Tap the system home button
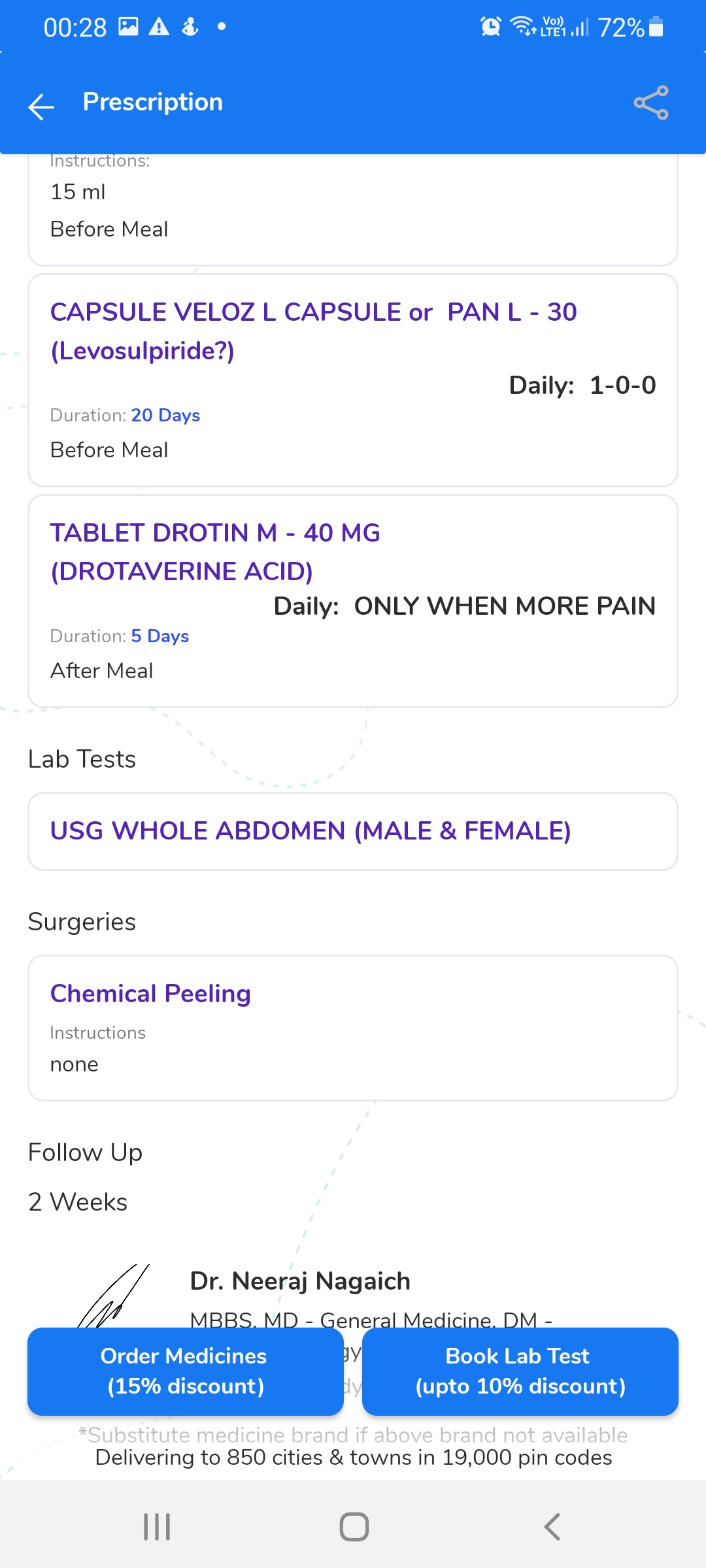 click(x=354, y=1527)
